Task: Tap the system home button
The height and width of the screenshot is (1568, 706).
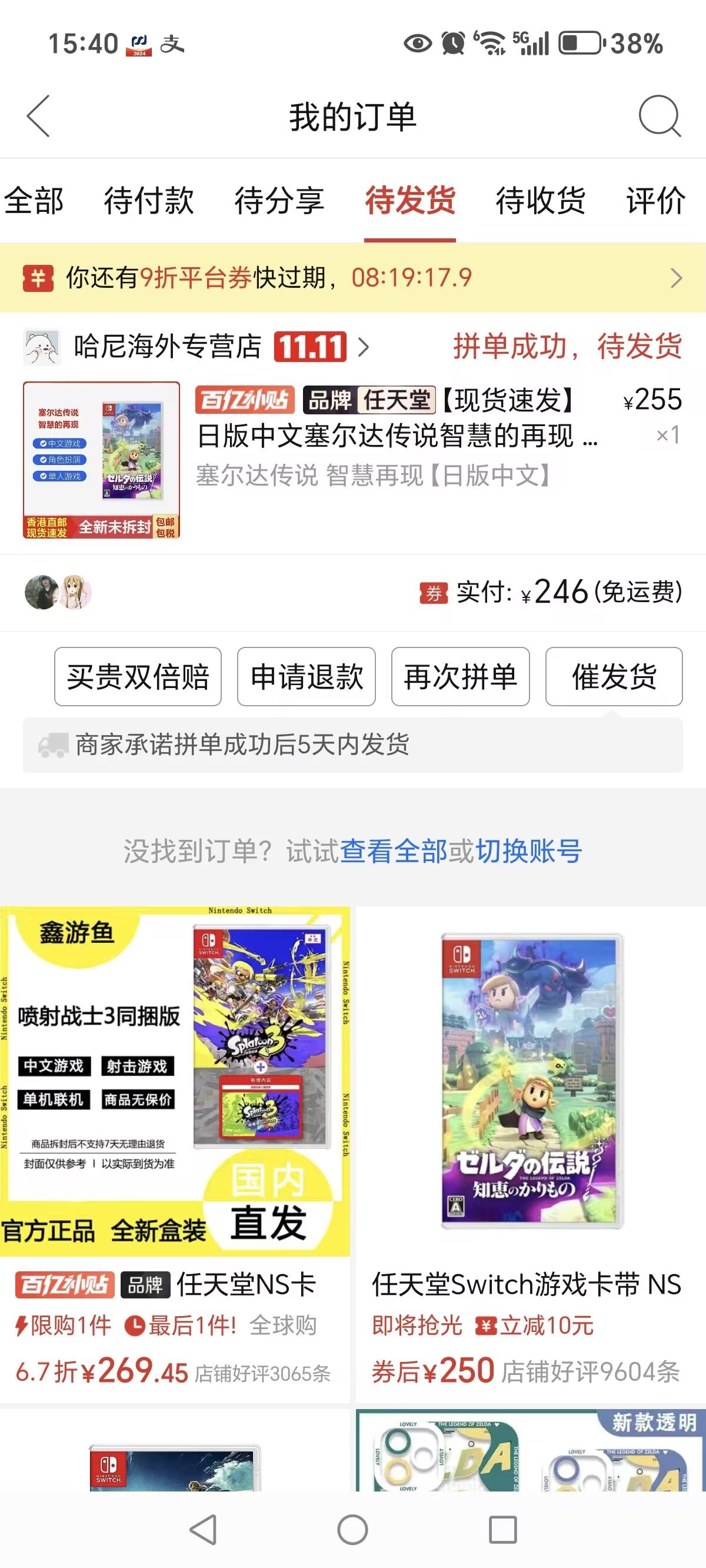Action: tap(352, 1529)
